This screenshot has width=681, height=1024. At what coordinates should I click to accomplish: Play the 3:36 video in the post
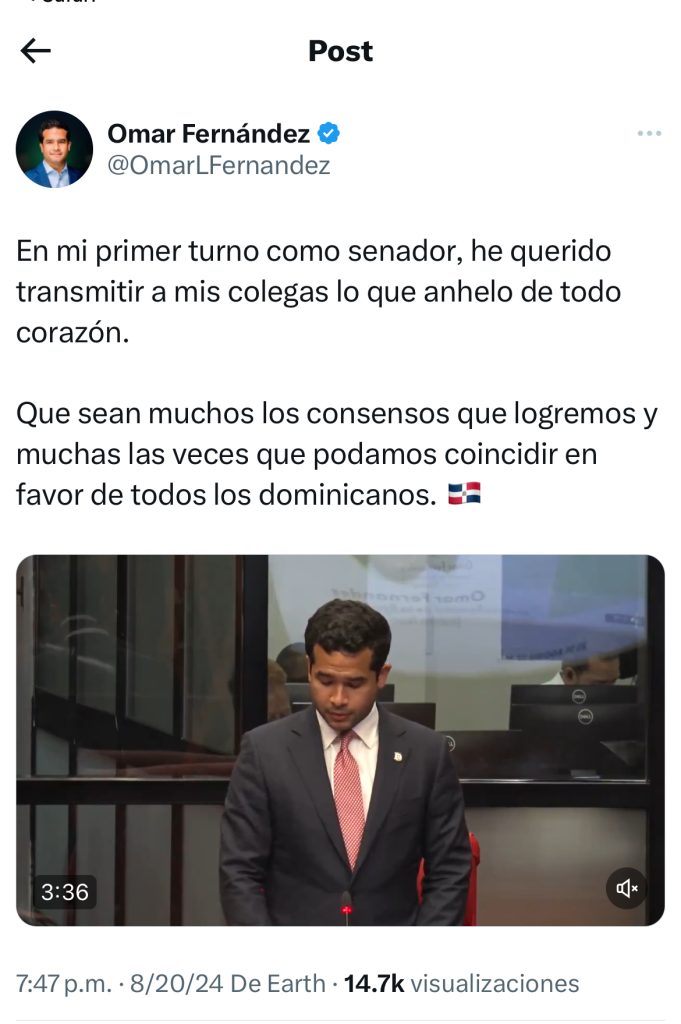pyautogui.click(x=340, y=740)
